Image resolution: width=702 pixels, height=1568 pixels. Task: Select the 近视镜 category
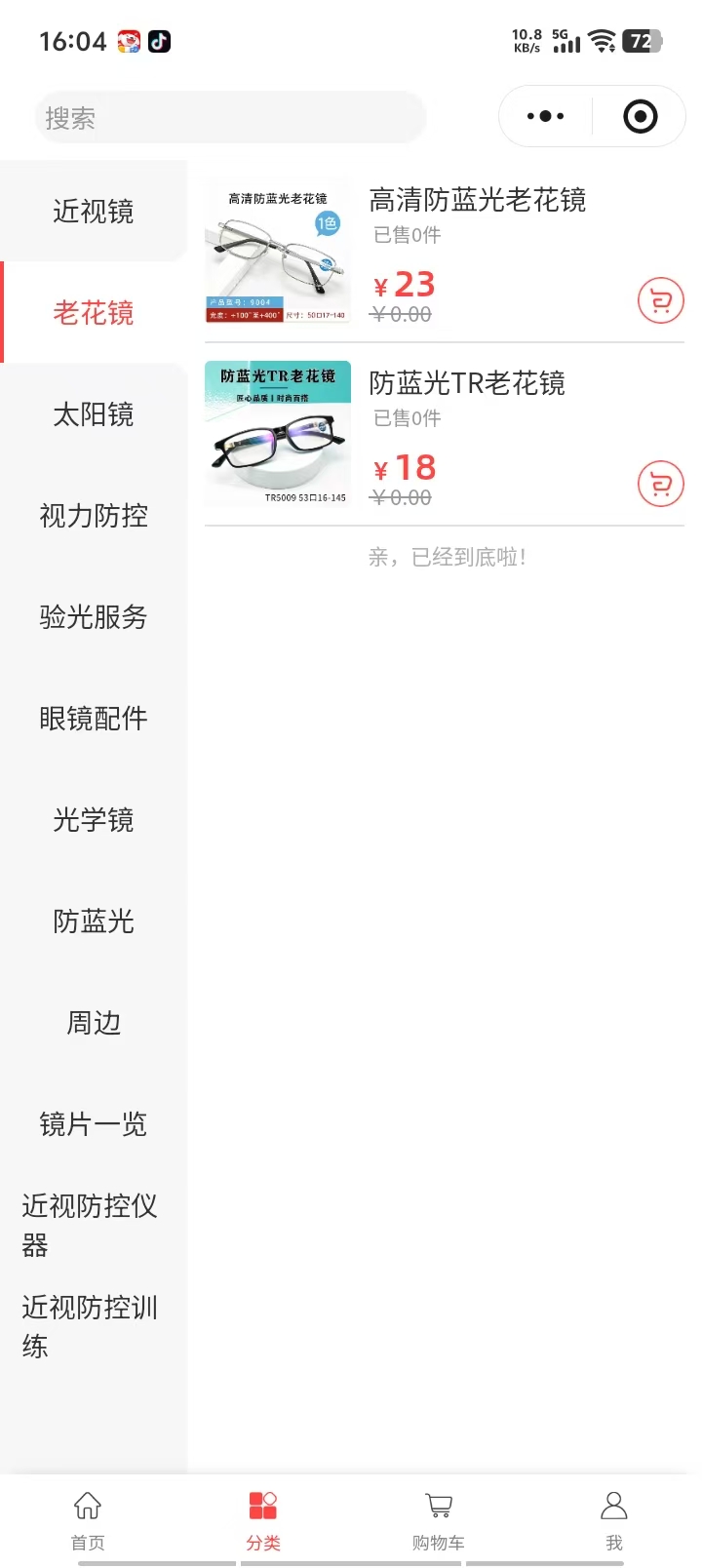(x=94, y=212)
